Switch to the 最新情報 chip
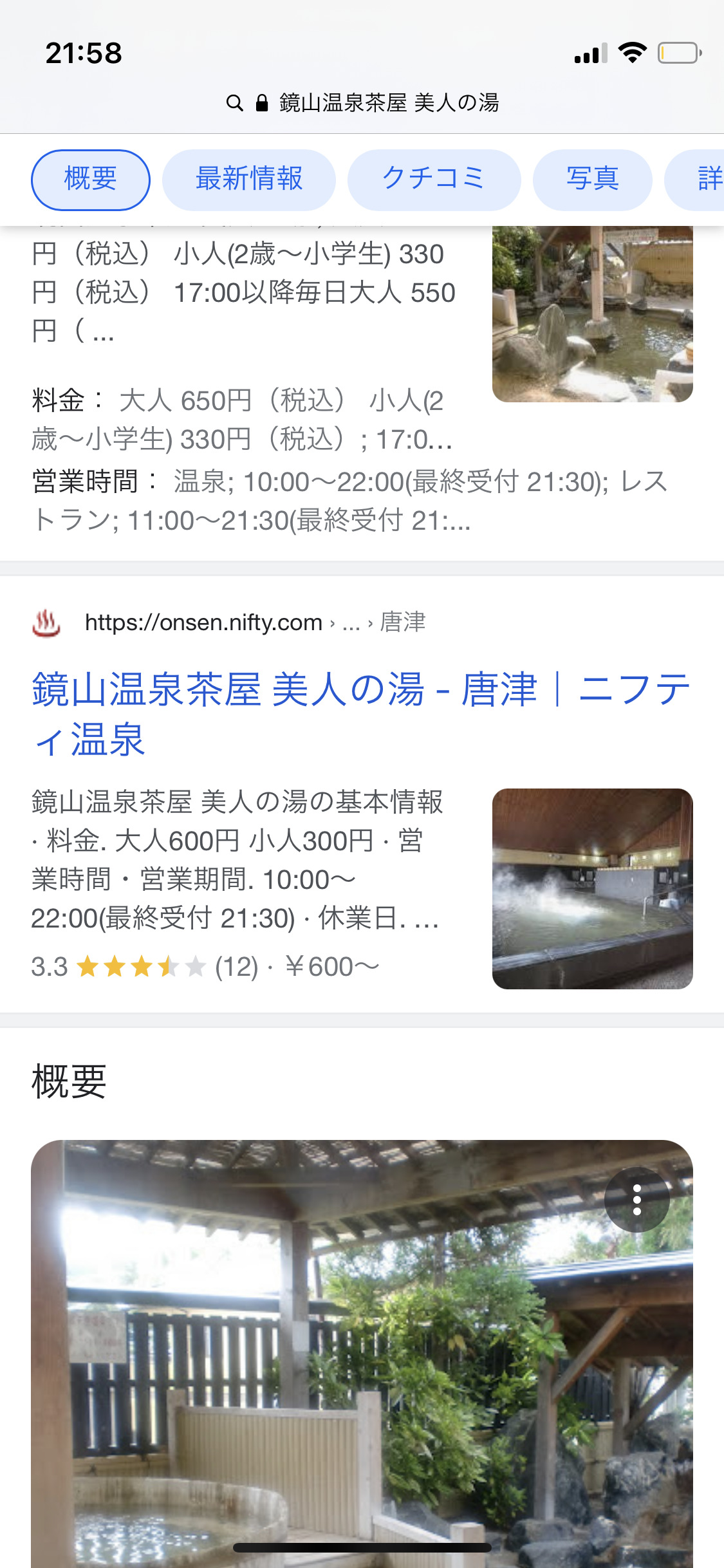The width and height of the screenshot is (724, 1568). coord(249,180)
